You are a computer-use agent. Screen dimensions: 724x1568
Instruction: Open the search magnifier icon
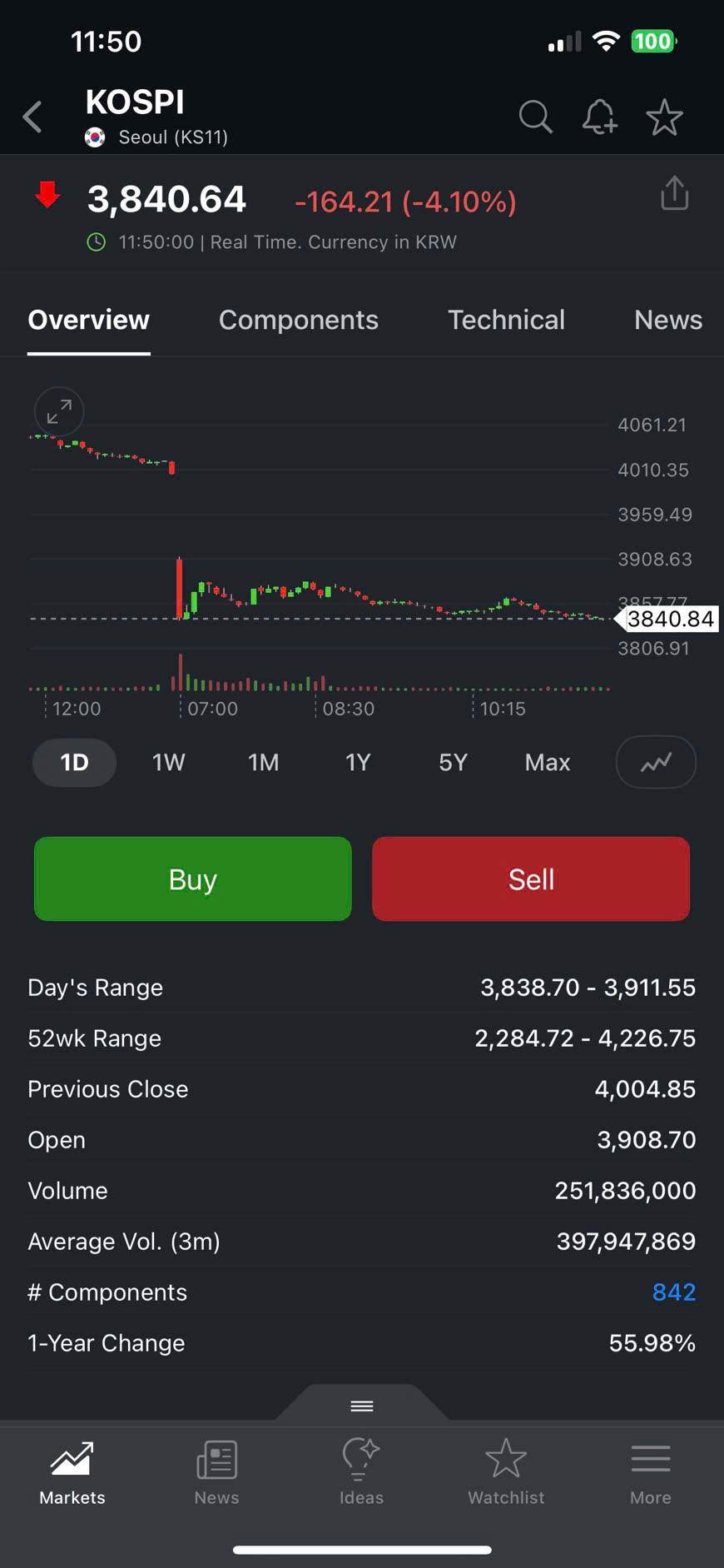535,117
